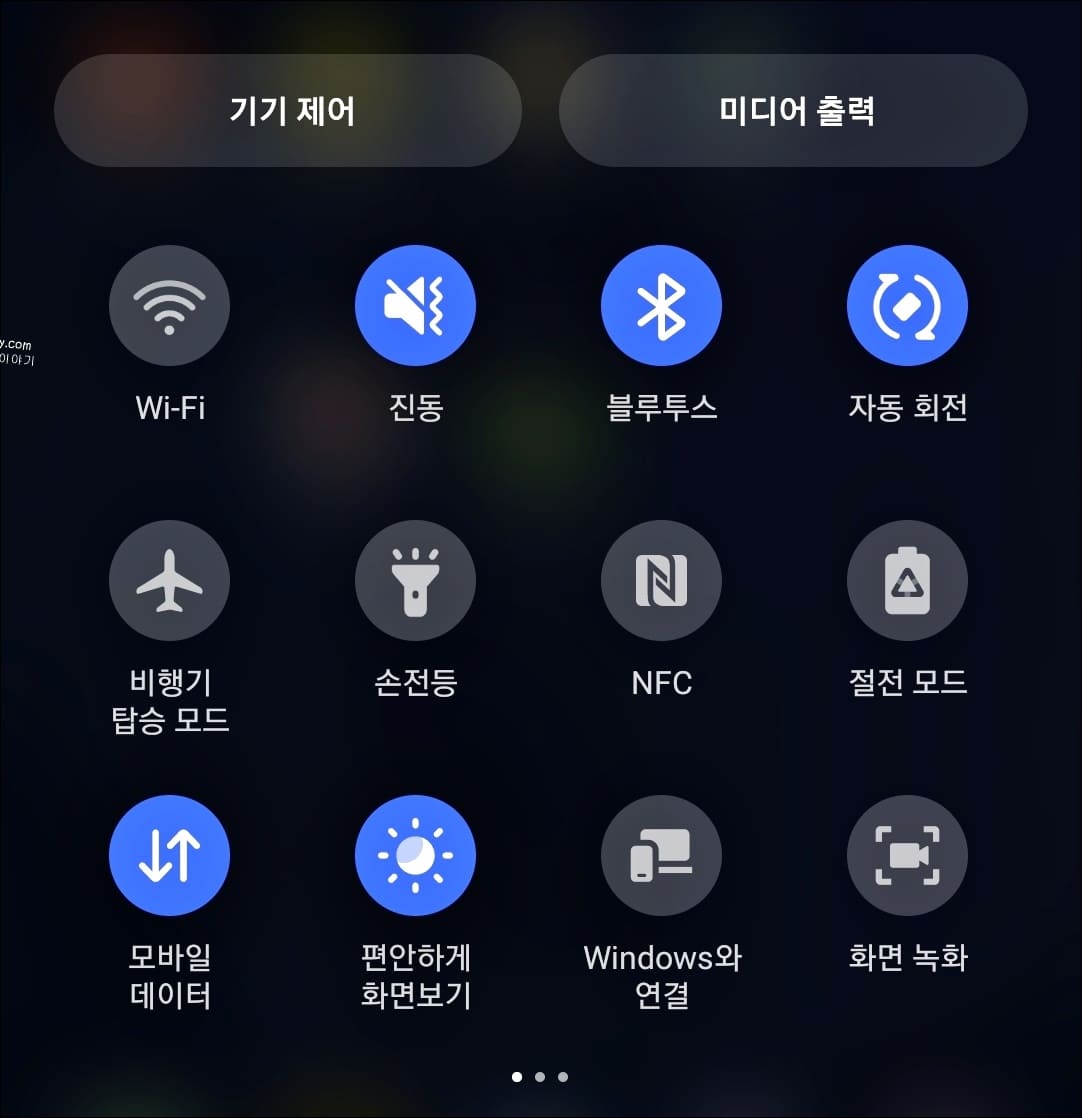Start screen recording (화면 녹화)

click(x=907, y=855)
